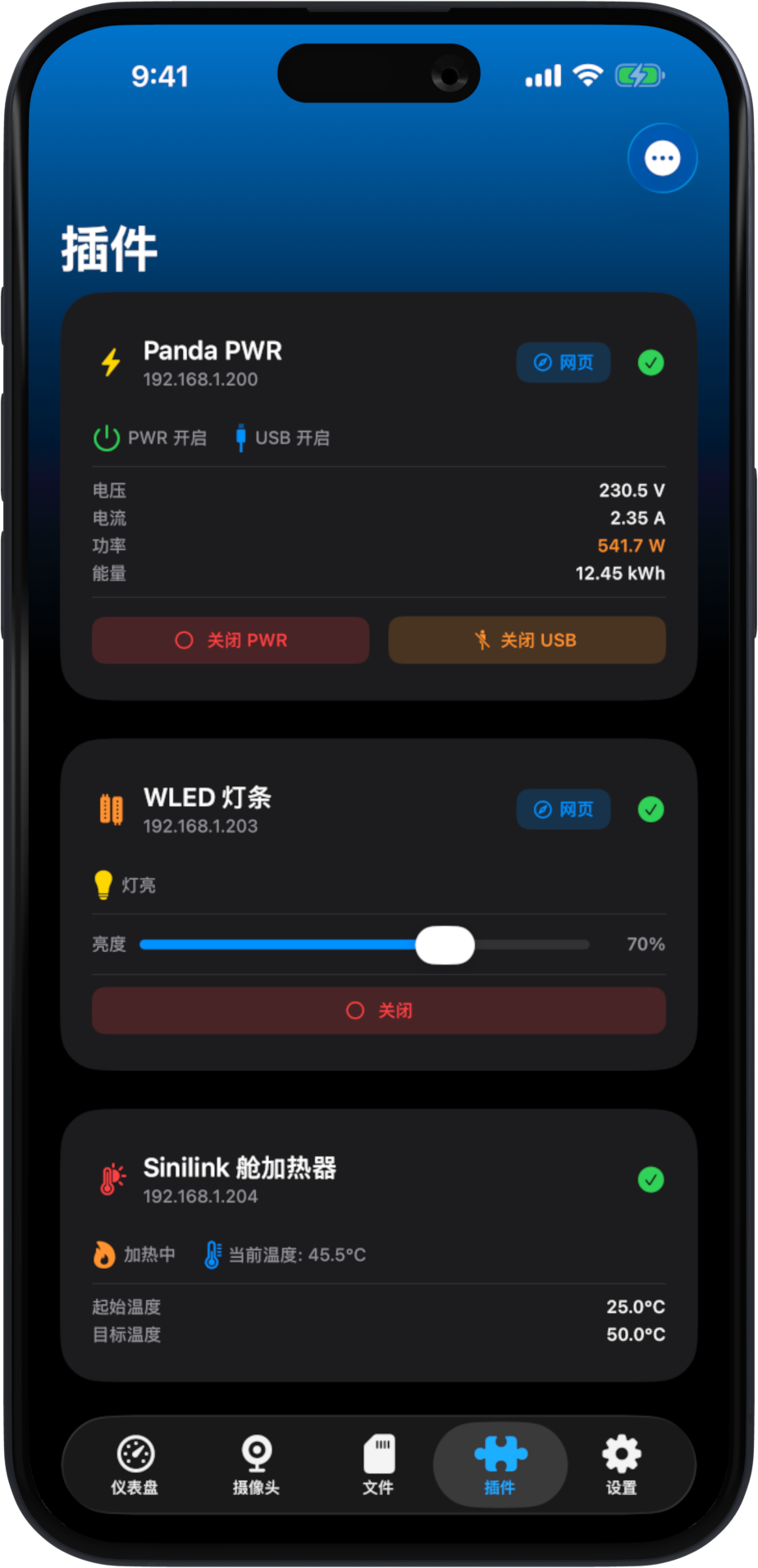Switch to the 仪表盘 tab
Screen dimensions: 758x1568
(135, 1465)
